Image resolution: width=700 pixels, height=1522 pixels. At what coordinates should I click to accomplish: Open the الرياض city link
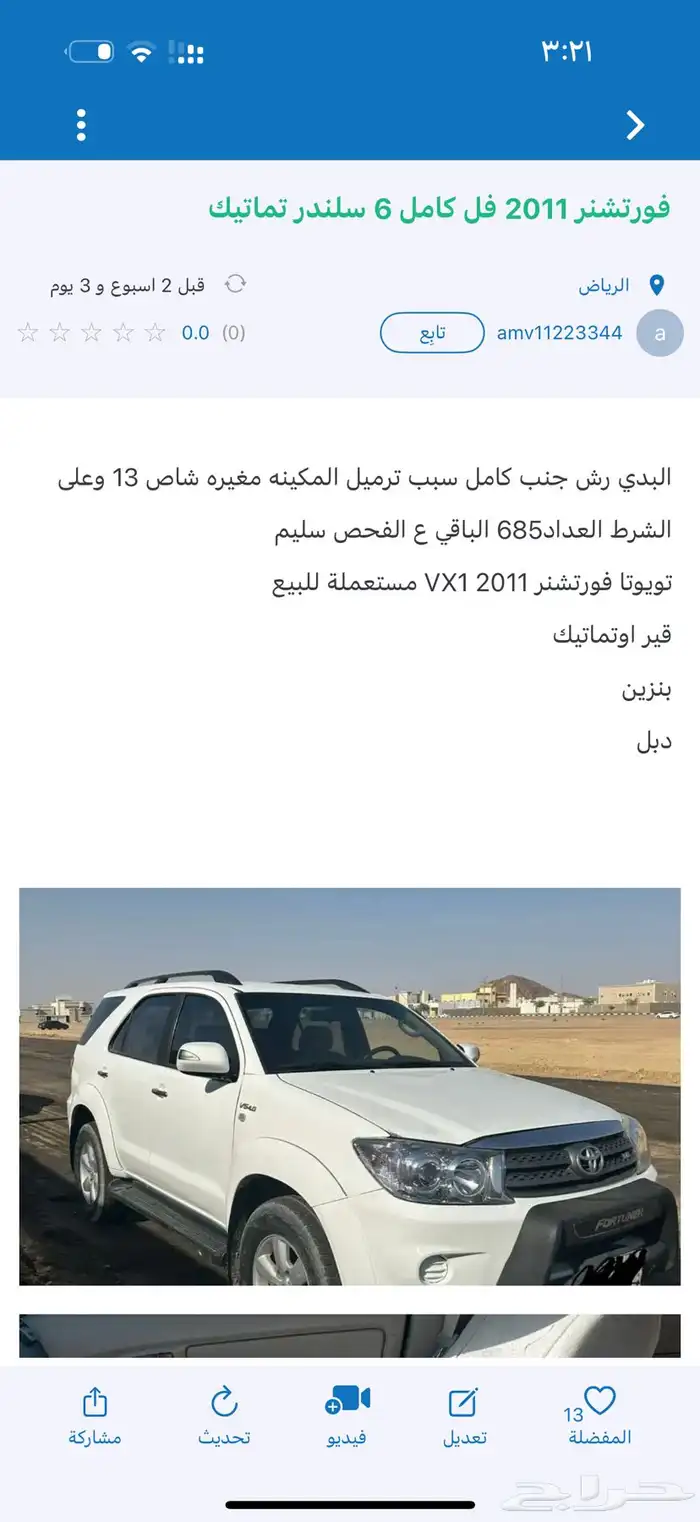(604, 286)
